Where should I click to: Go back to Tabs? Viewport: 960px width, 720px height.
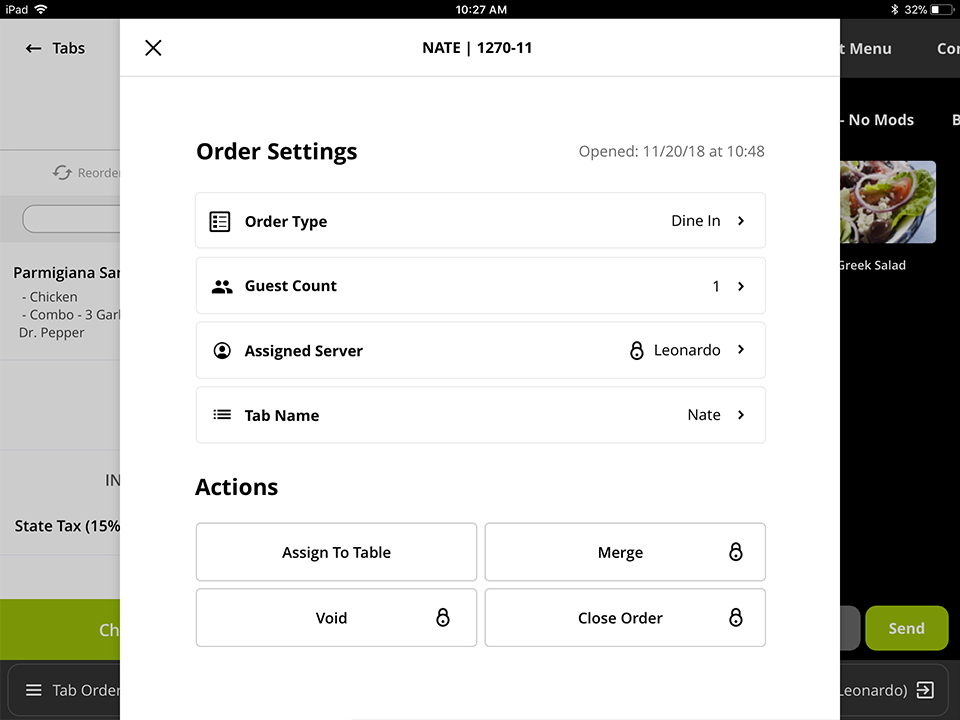(x=56, y=48)
